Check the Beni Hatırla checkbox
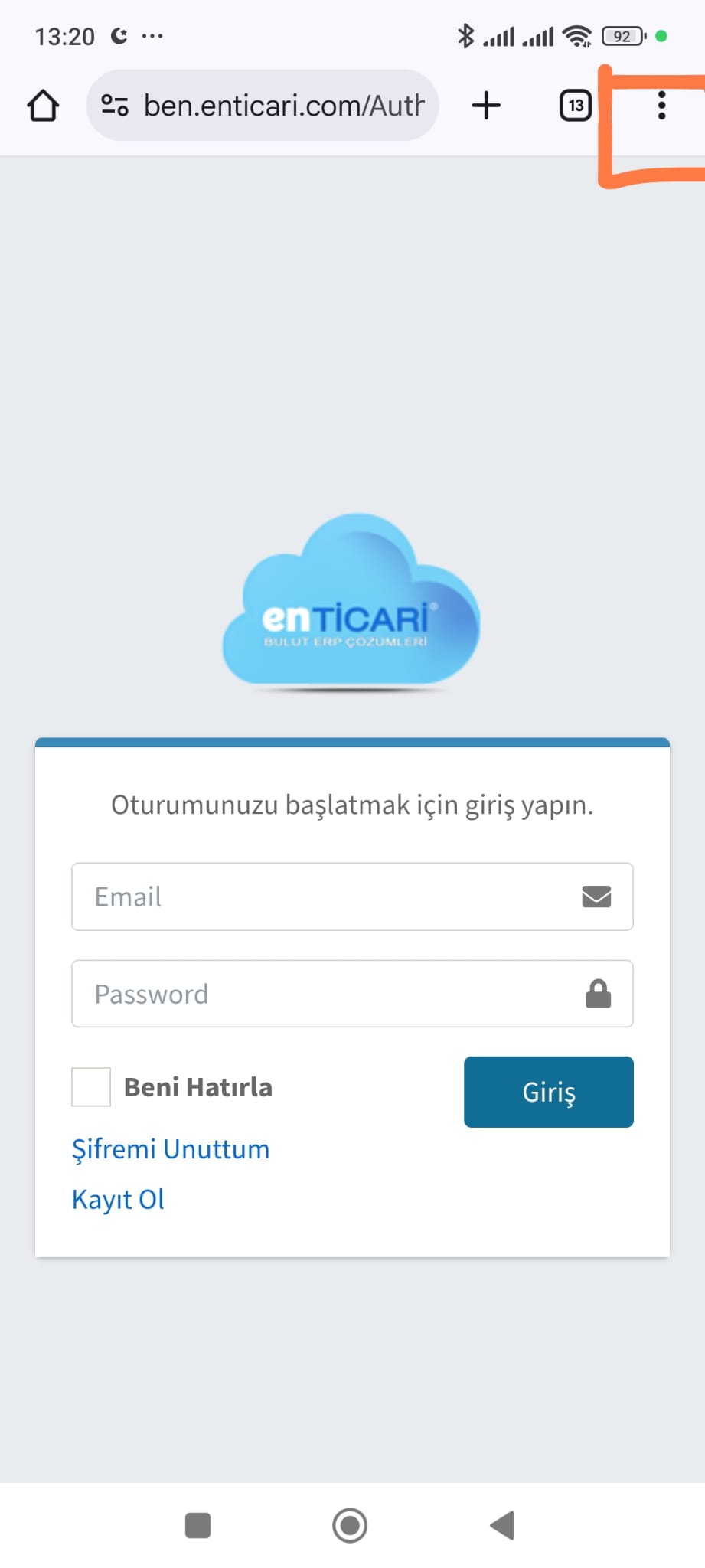The width and height of the screenshot is (705, 1568). 91,1087
